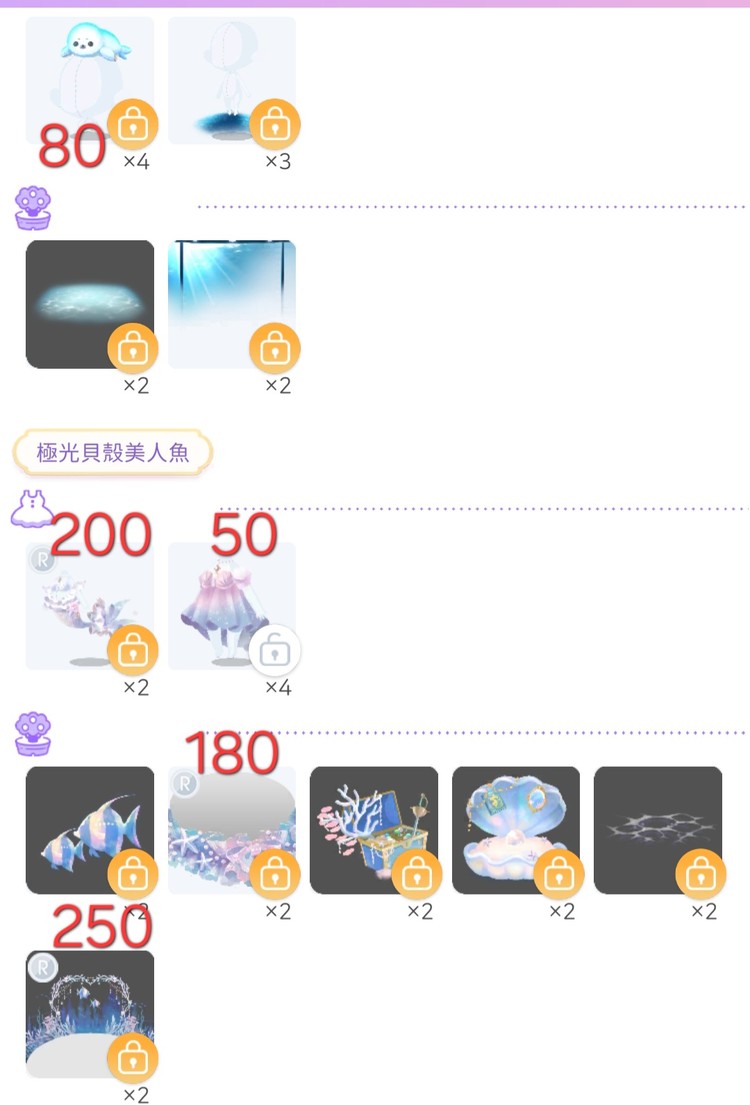750x1105 pixels.
Task: Toggle the lock on the mist floor item
Action: click(x=135, y=348)
